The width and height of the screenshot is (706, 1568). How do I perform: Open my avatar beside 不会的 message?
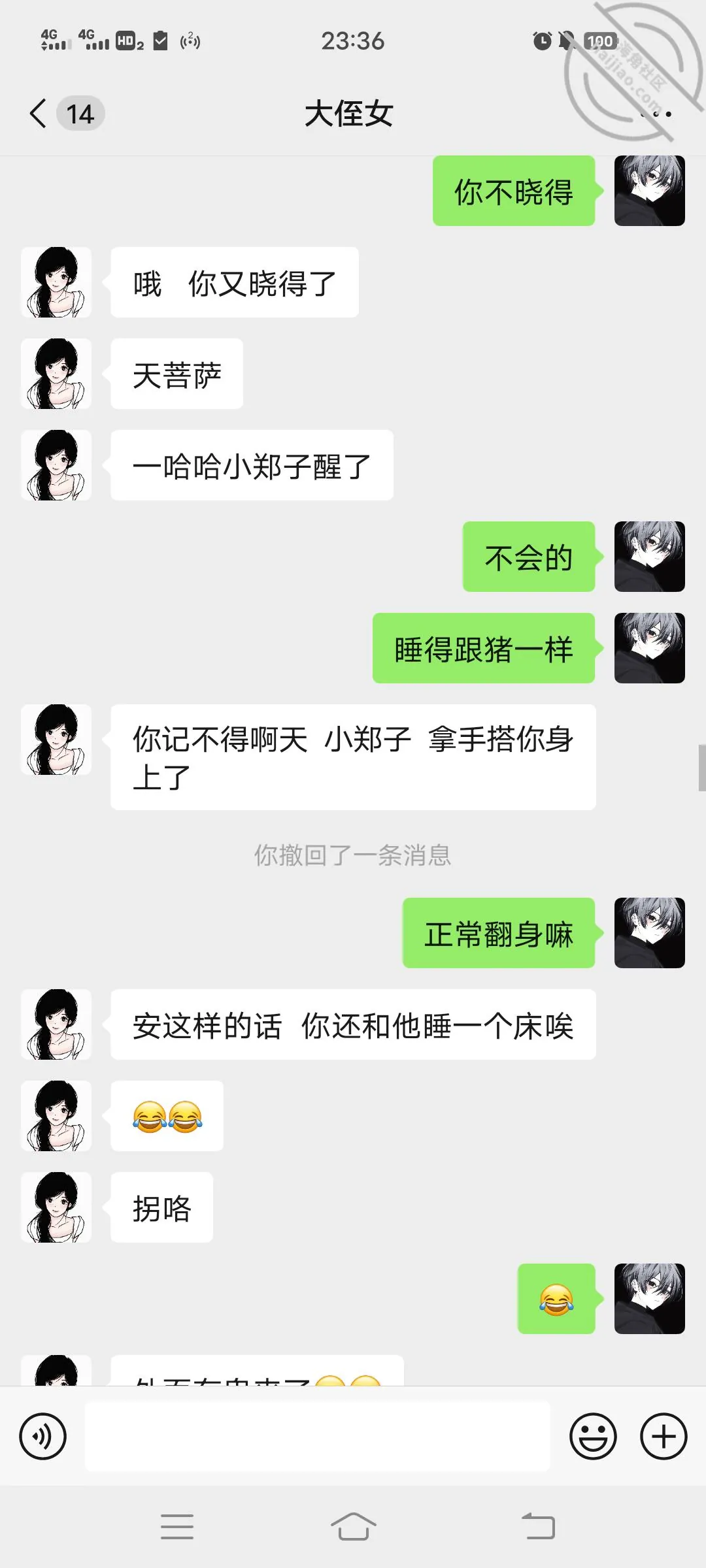coord(650,557)
